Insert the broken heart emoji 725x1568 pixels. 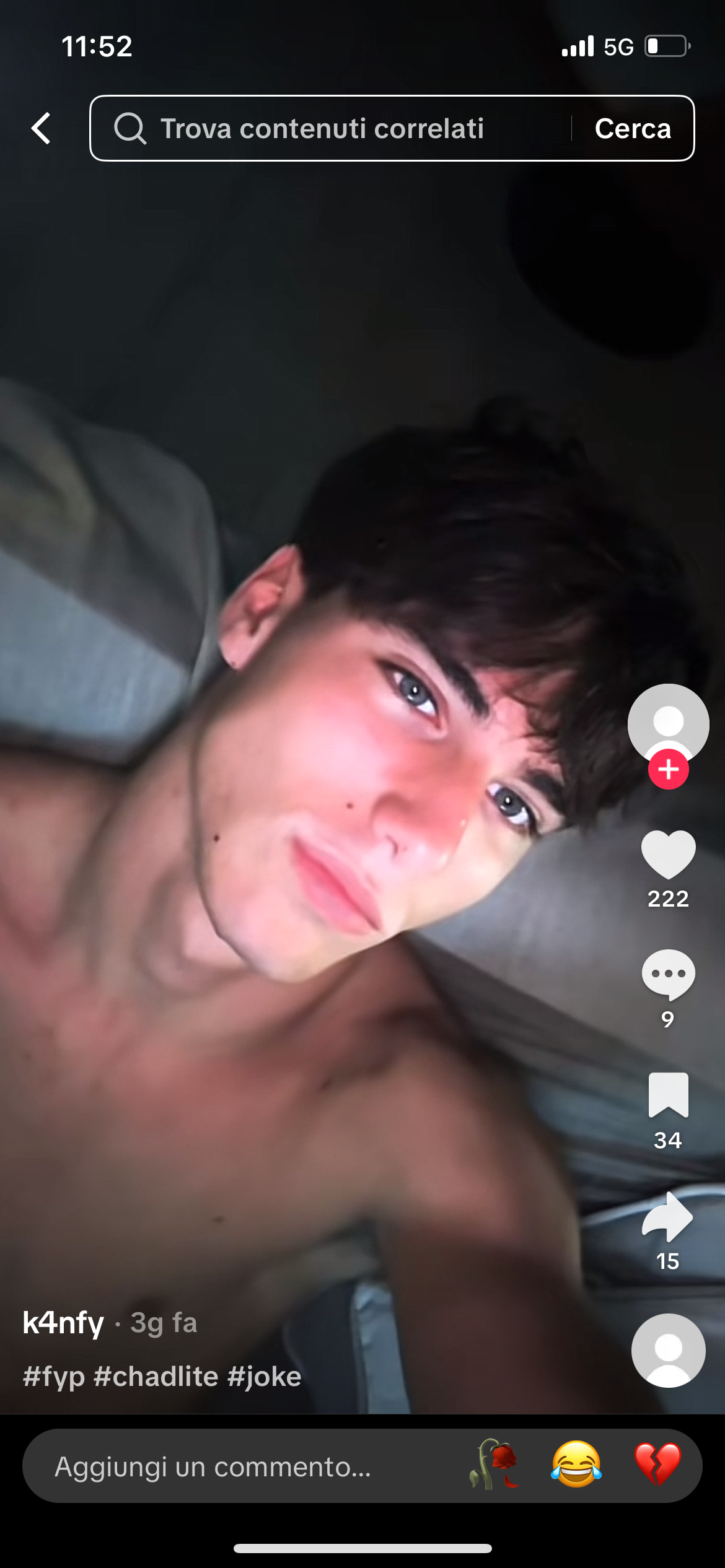point(658,1464)
